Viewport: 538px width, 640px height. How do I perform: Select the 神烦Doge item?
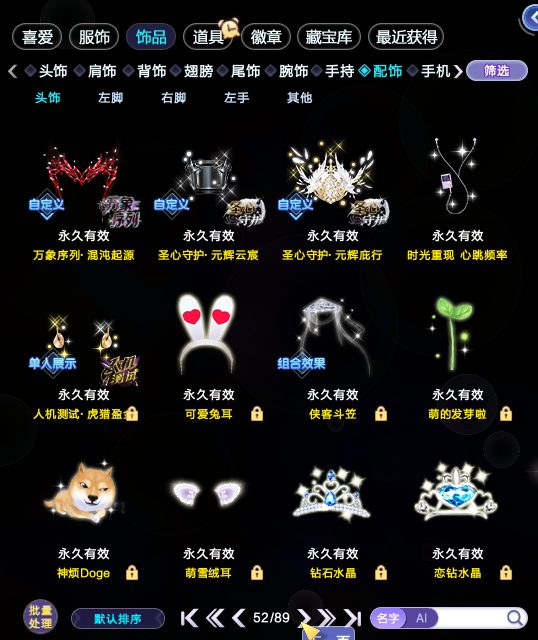coord(84,516)
